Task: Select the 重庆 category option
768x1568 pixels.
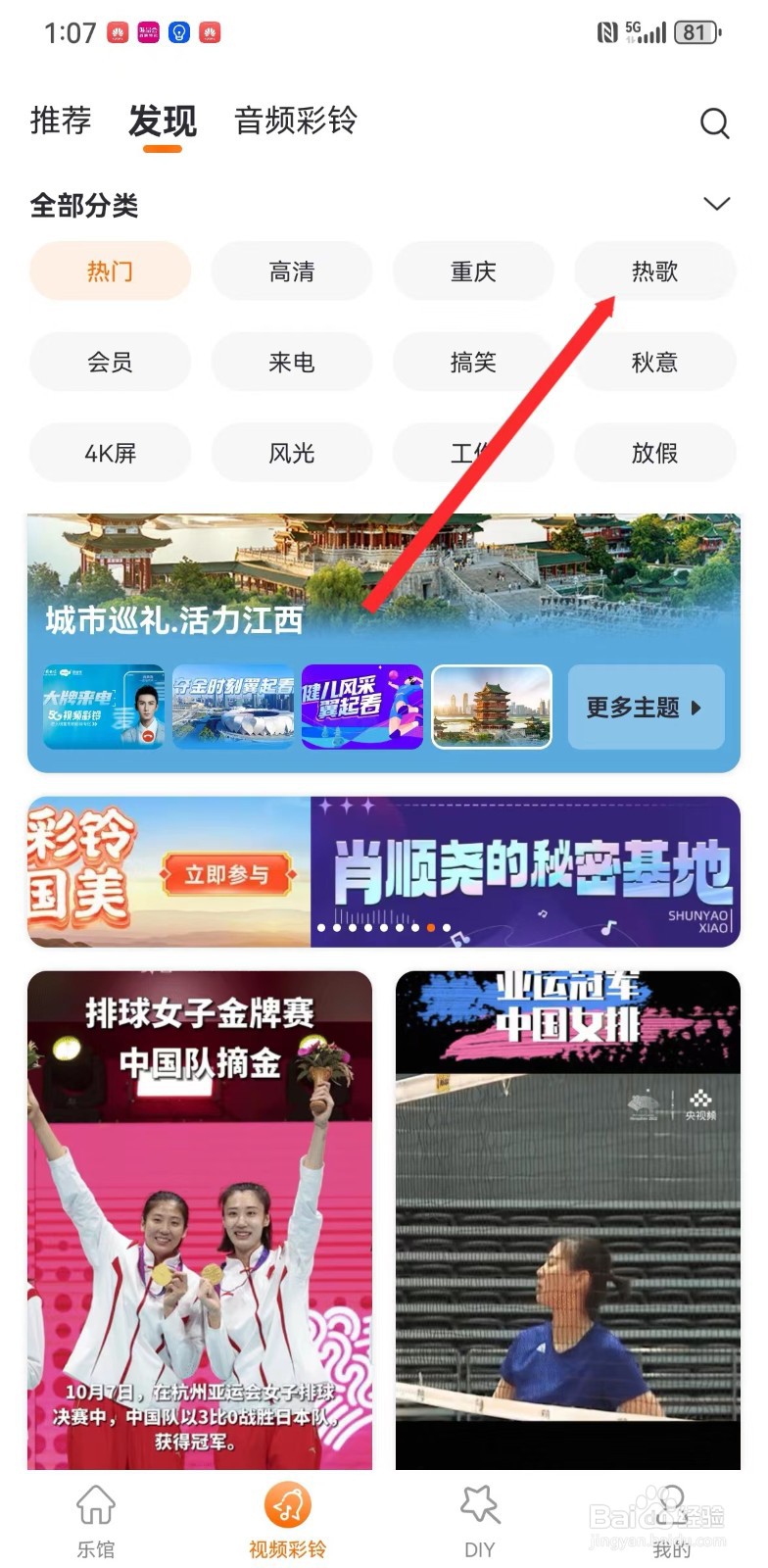Action: pyautogui.click(x=473, y=271)
